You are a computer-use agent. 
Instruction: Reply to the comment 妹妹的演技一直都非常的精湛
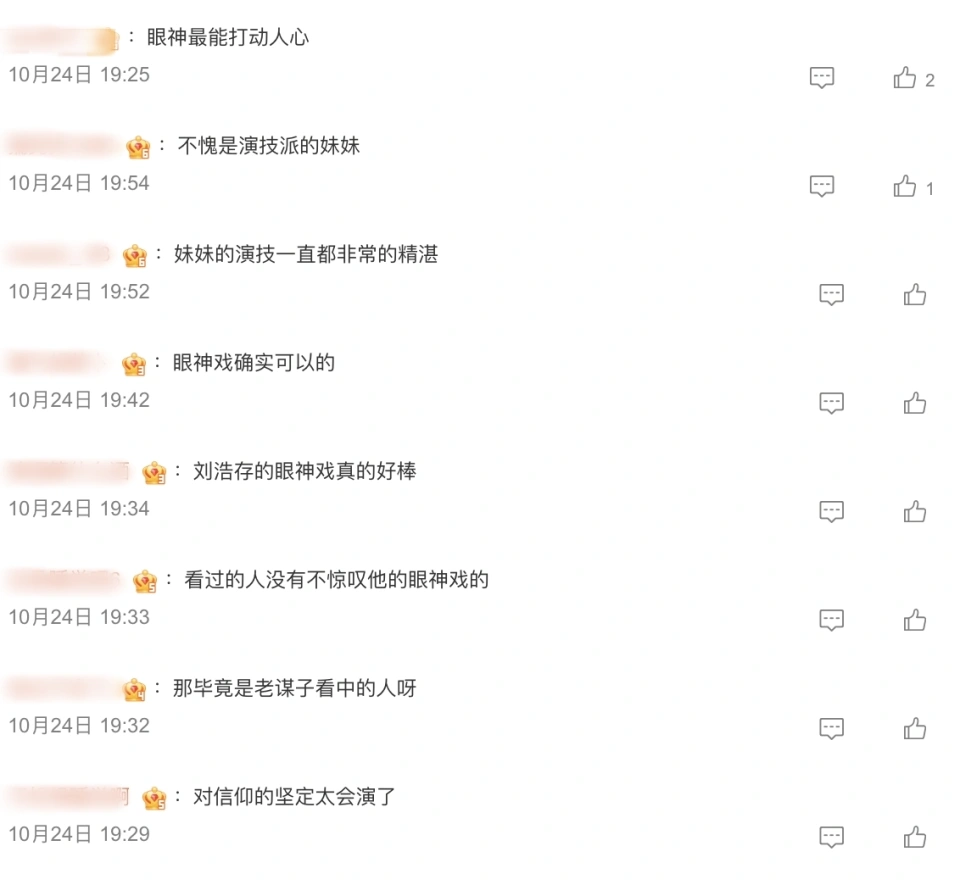(x=832, y=295)
